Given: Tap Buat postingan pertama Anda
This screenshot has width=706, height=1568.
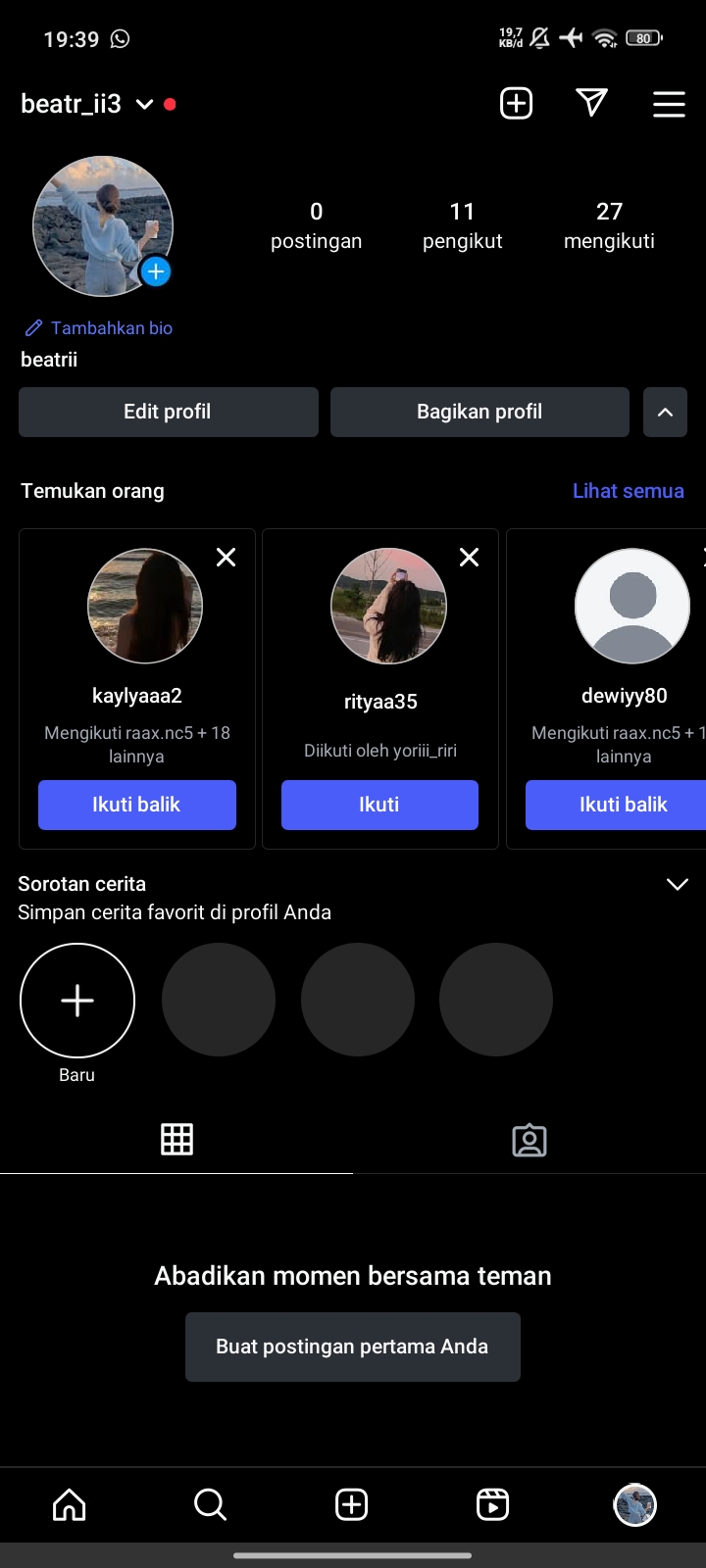Looking at the screenshot, I should pos(352,1347).
